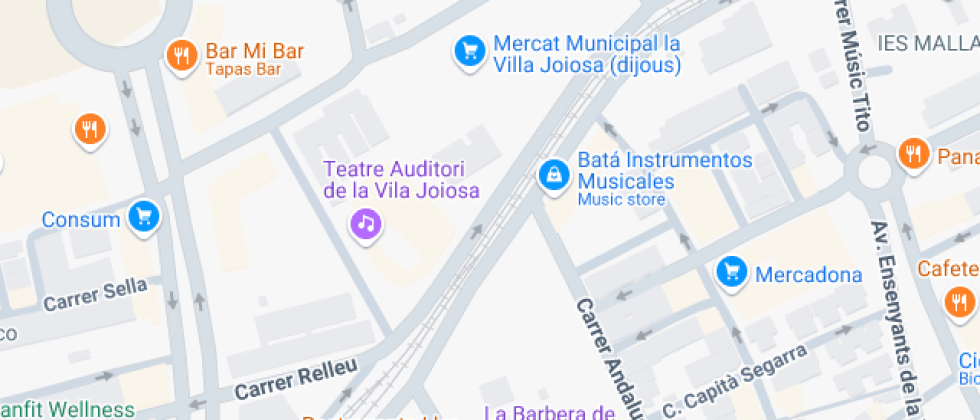Image resolution: width=980 pixels, height=420 pixels.
Task: Open the Bar Mi Bar tapas bar marker
Action: coord(181,56)
